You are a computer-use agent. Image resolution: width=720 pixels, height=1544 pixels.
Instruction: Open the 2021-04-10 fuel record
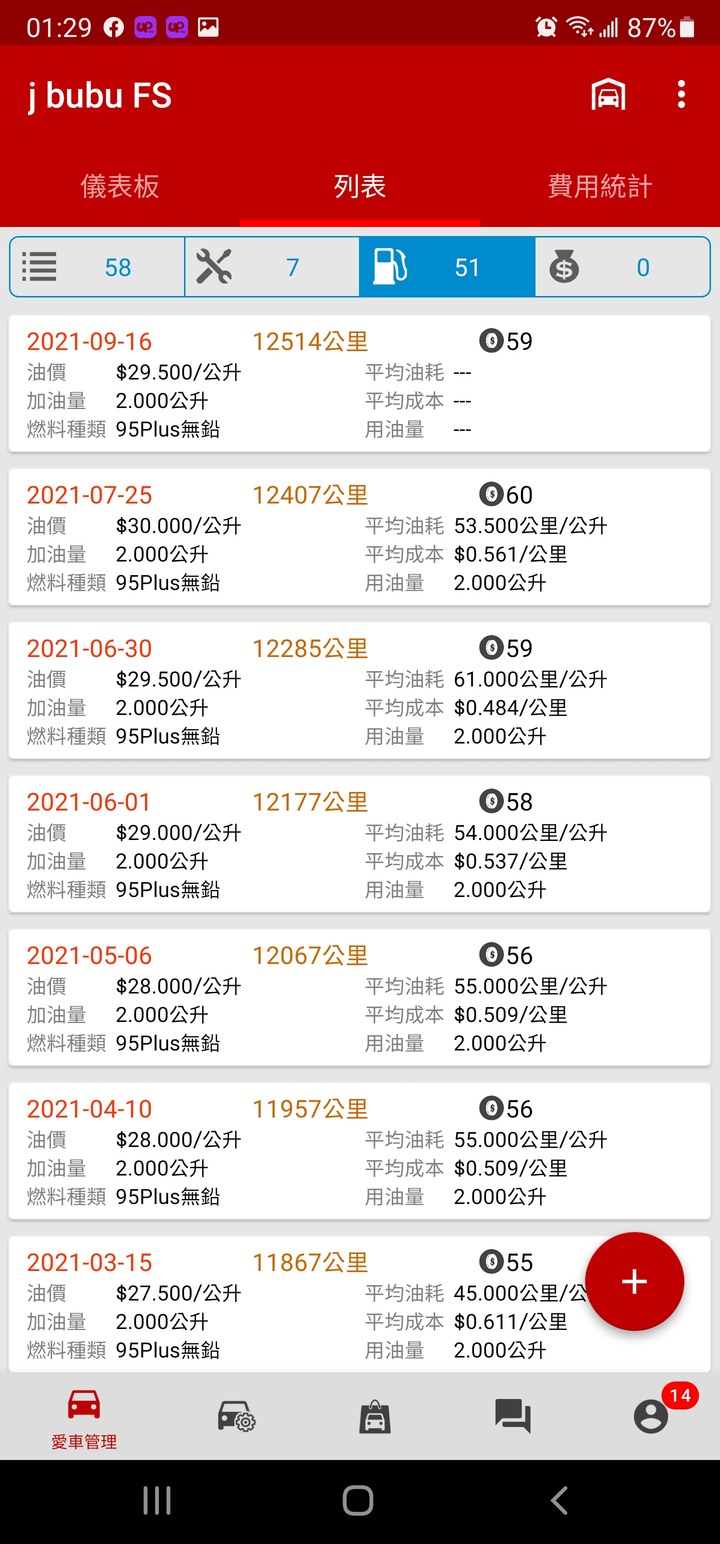pyautogui.click(x=360, y=1151)
